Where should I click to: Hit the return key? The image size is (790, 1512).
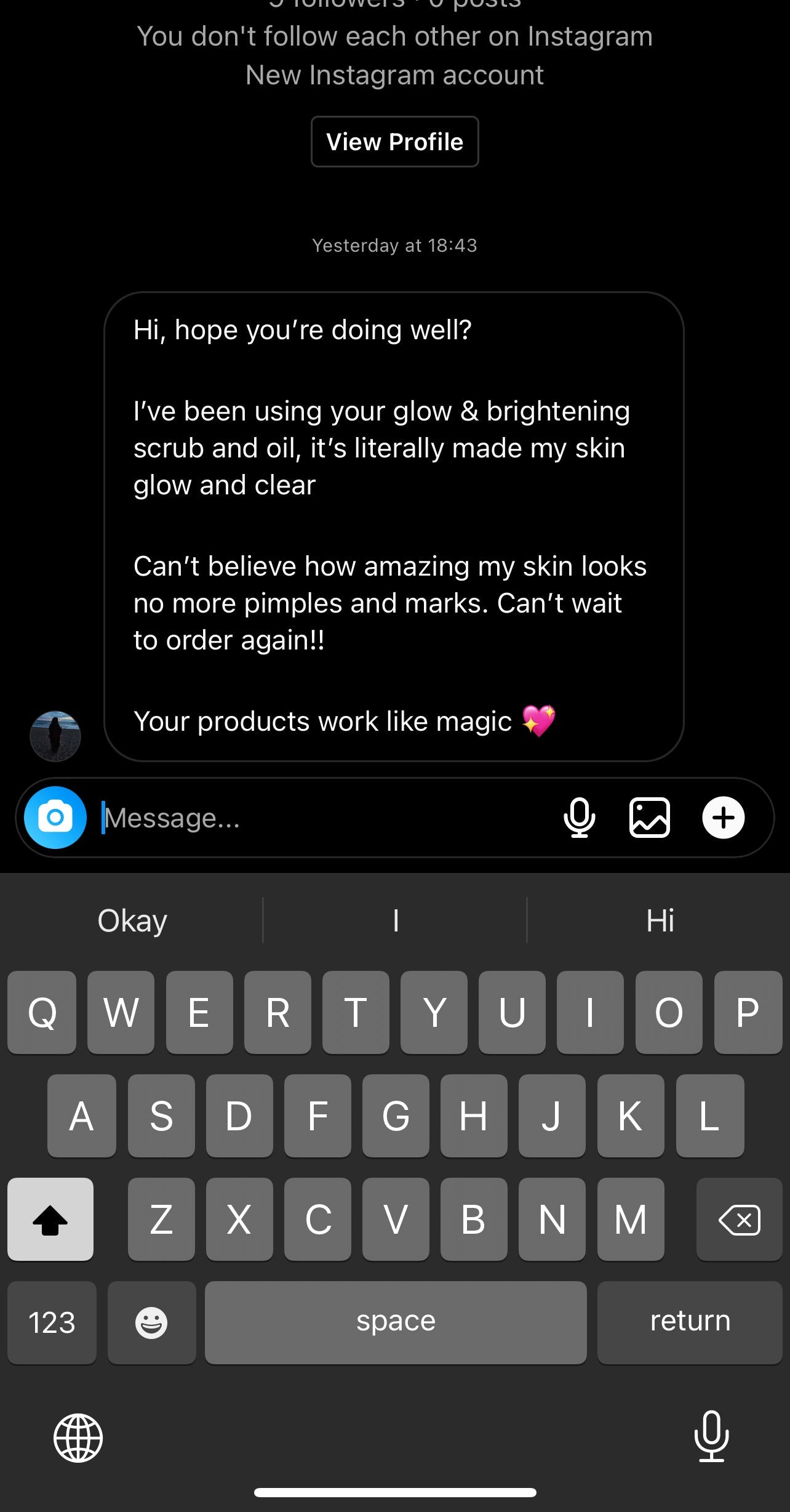(x=690, y=1322)
